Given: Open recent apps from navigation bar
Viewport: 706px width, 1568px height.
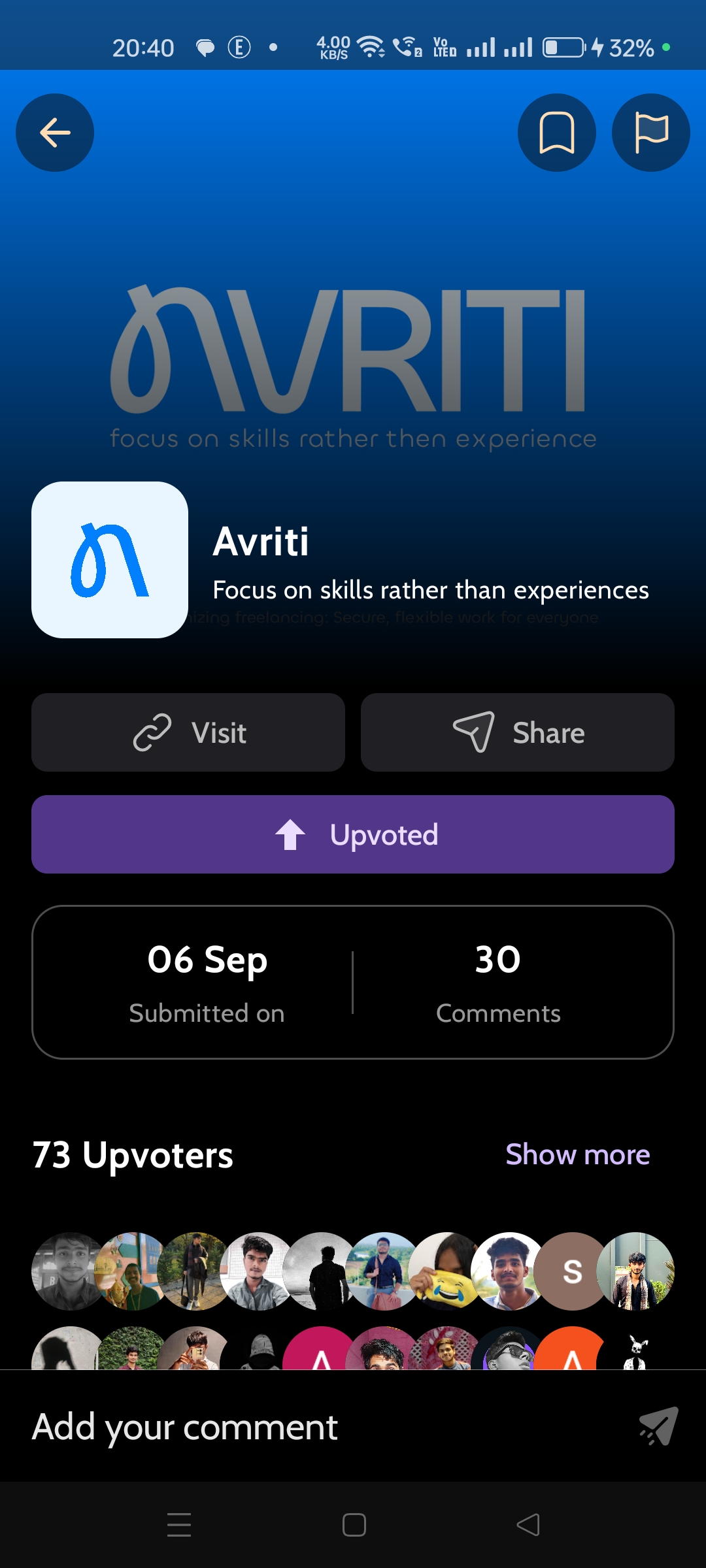Looking at the screenshot, I should pos(179,1525).
